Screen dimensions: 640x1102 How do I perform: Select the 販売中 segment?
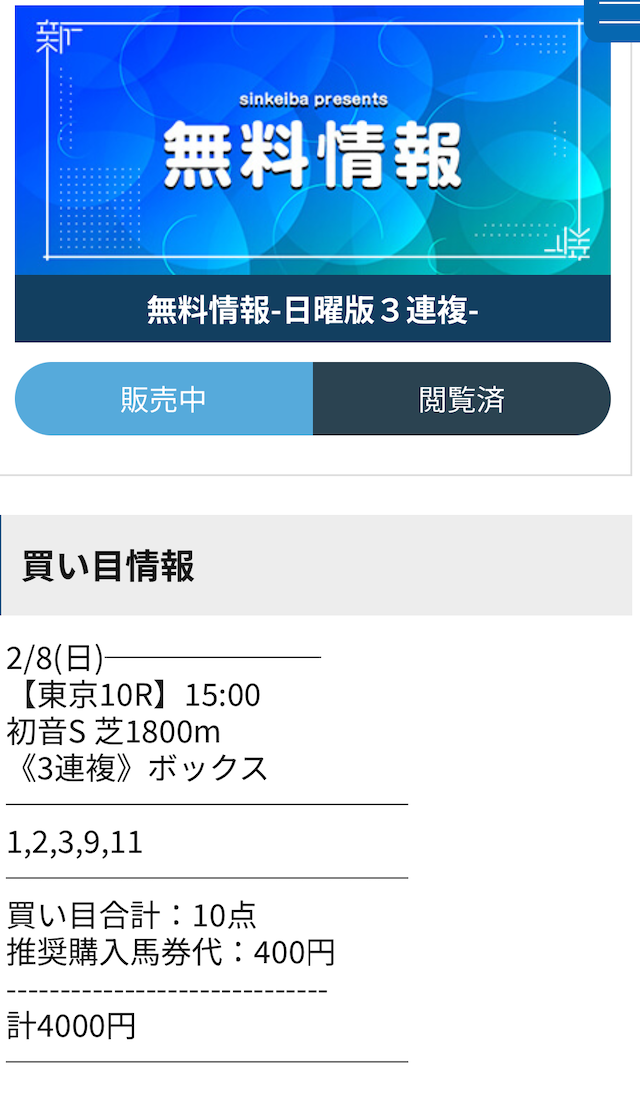pos(164,399)
